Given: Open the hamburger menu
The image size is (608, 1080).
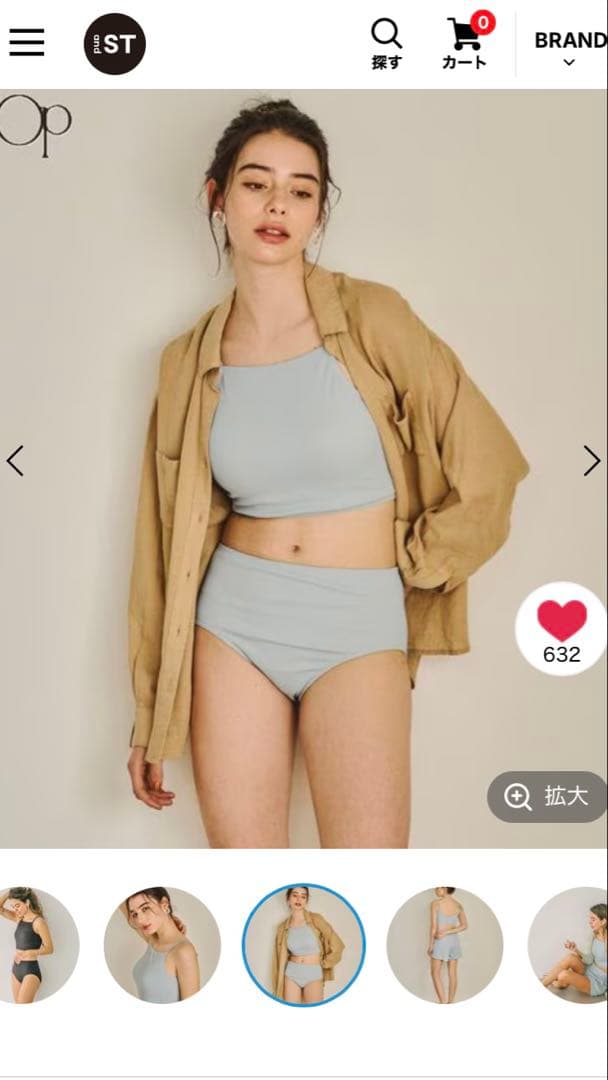Looking at the screenshot, I should coord(27,42).
